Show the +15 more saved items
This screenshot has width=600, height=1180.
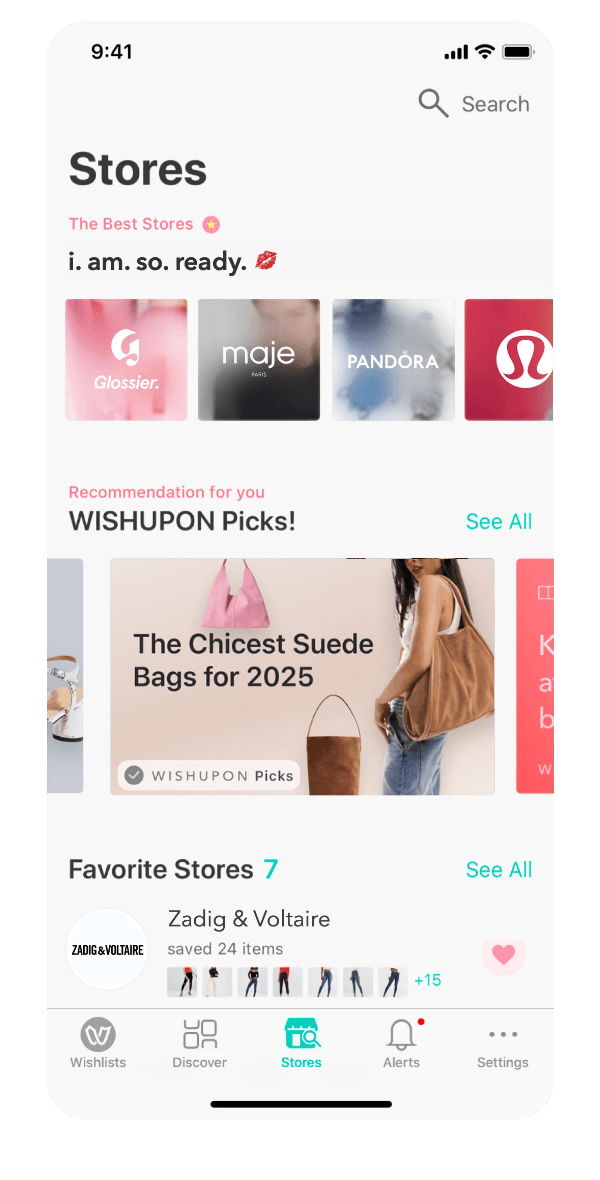[427, 980]
